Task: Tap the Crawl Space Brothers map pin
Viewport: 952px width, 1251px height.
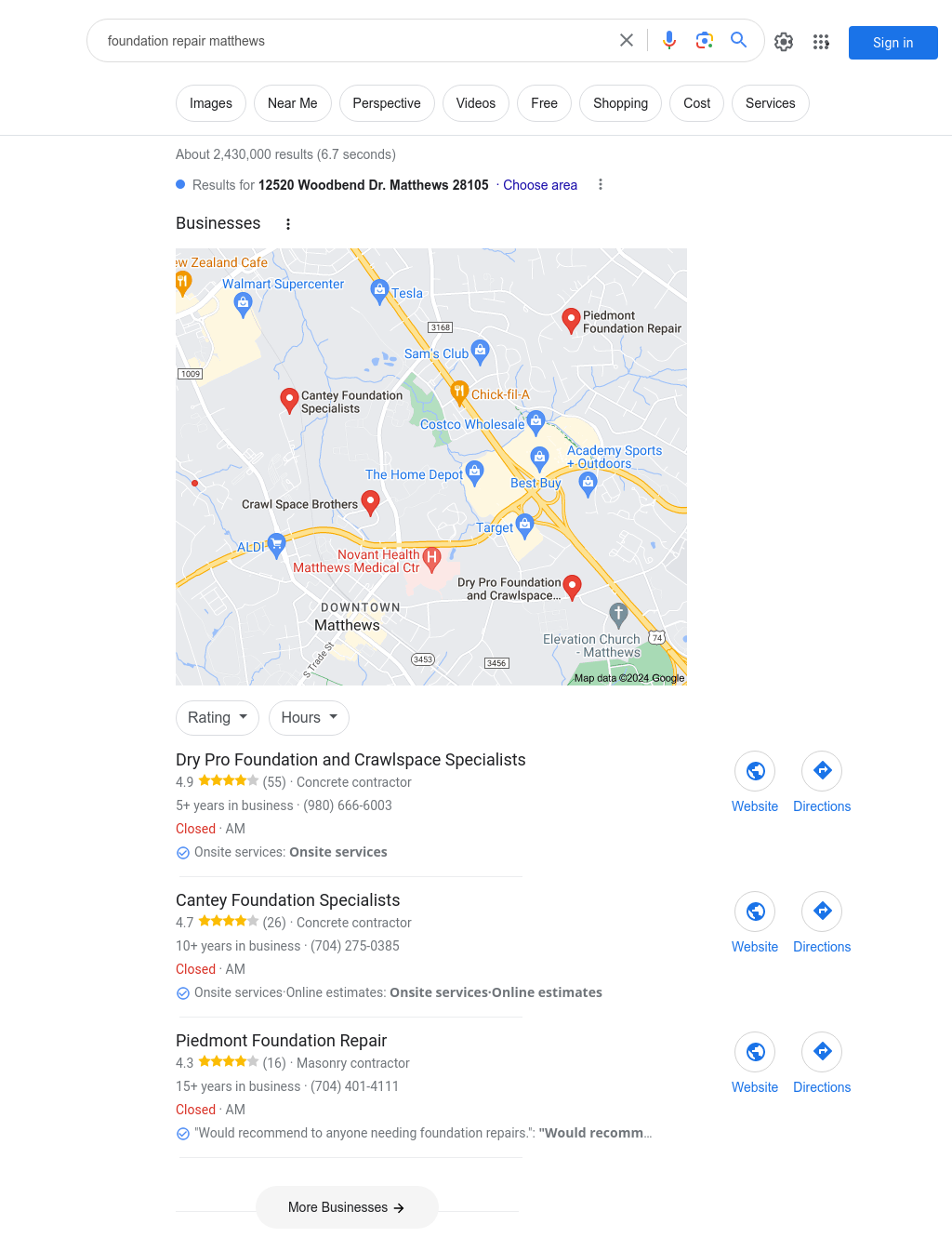Action: [370, 501]
